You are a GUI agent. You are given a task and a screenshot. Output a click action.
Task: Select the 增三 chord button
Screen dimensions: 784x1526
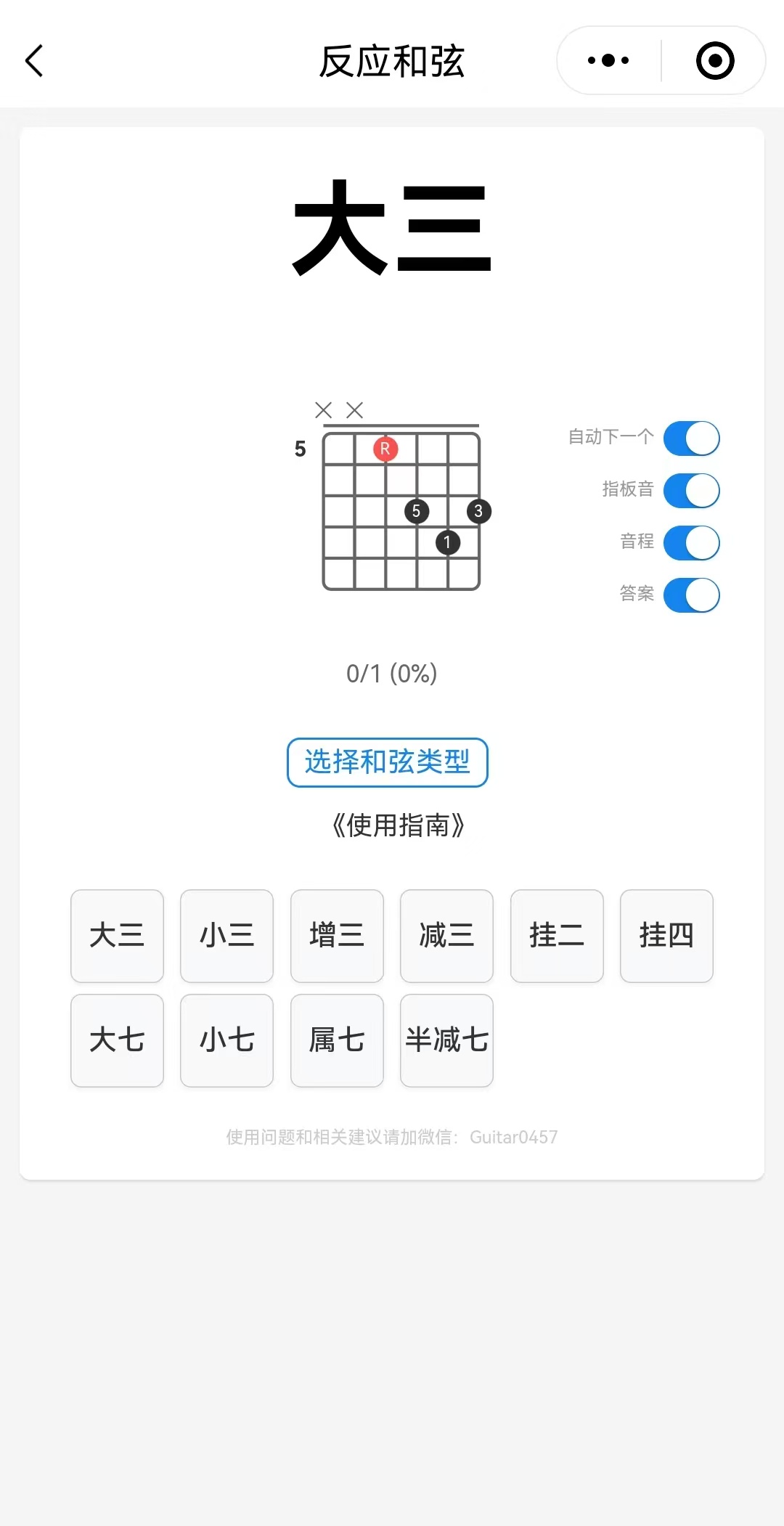(x=337, y=936)
